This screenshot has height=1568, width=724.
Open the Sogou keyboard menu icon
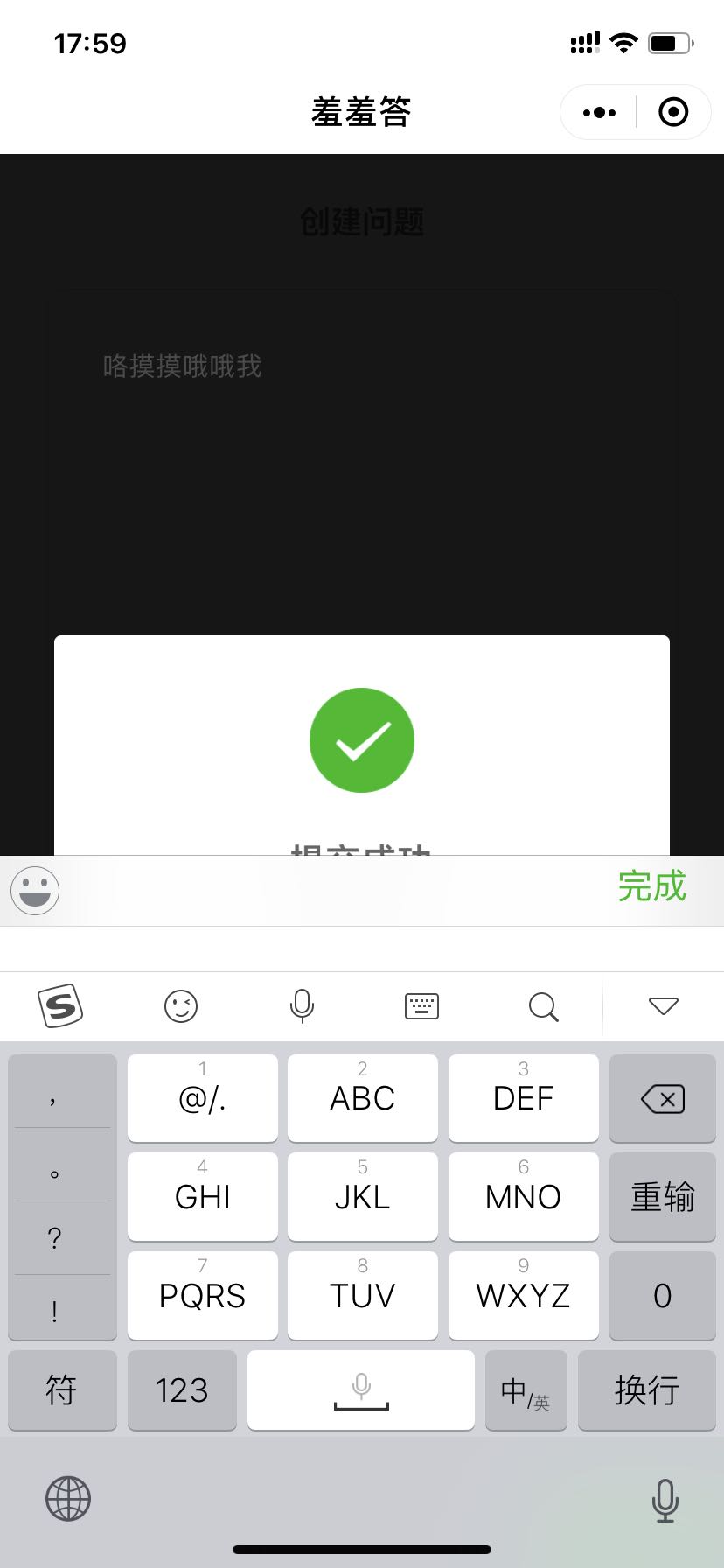coord(58,1005)
